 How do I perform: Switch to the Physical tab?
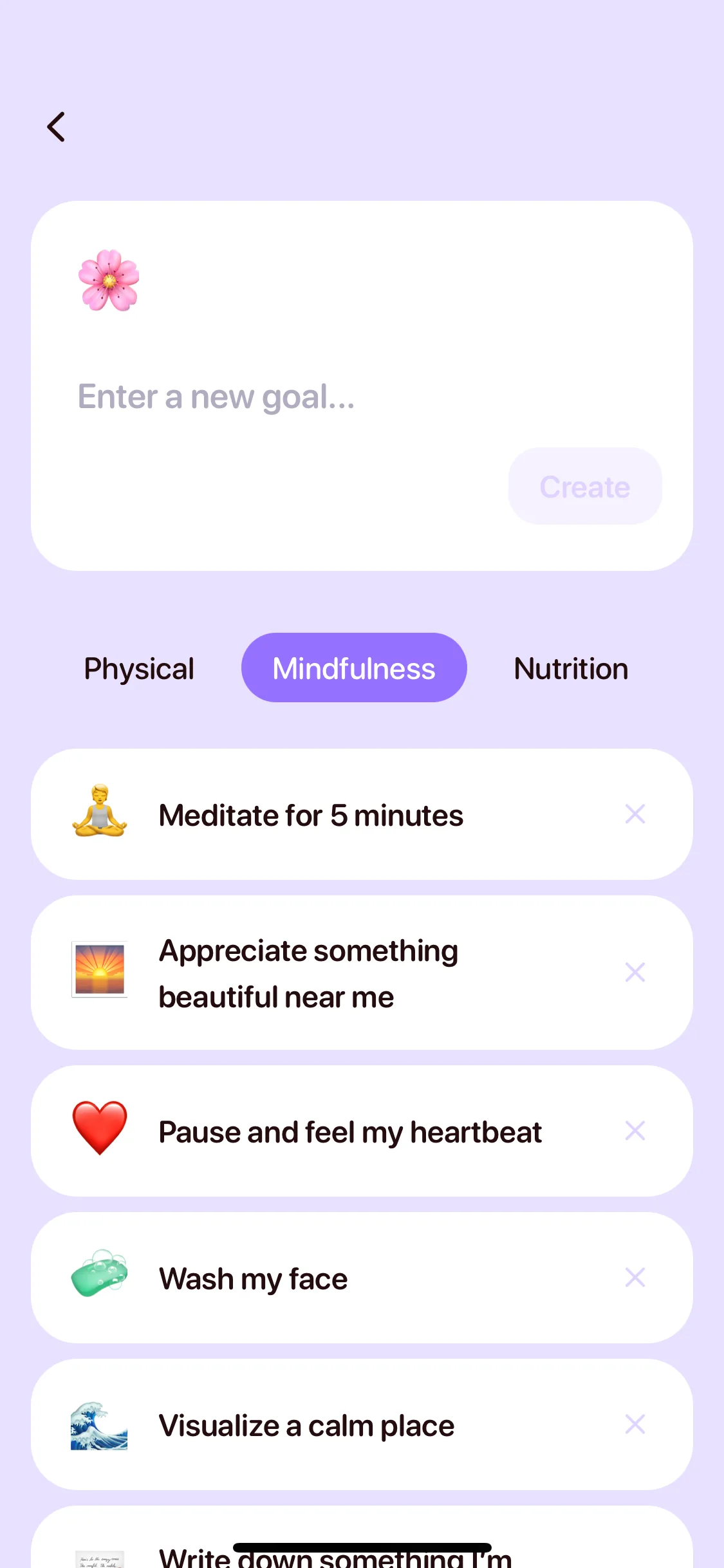(x=139, y=669)
